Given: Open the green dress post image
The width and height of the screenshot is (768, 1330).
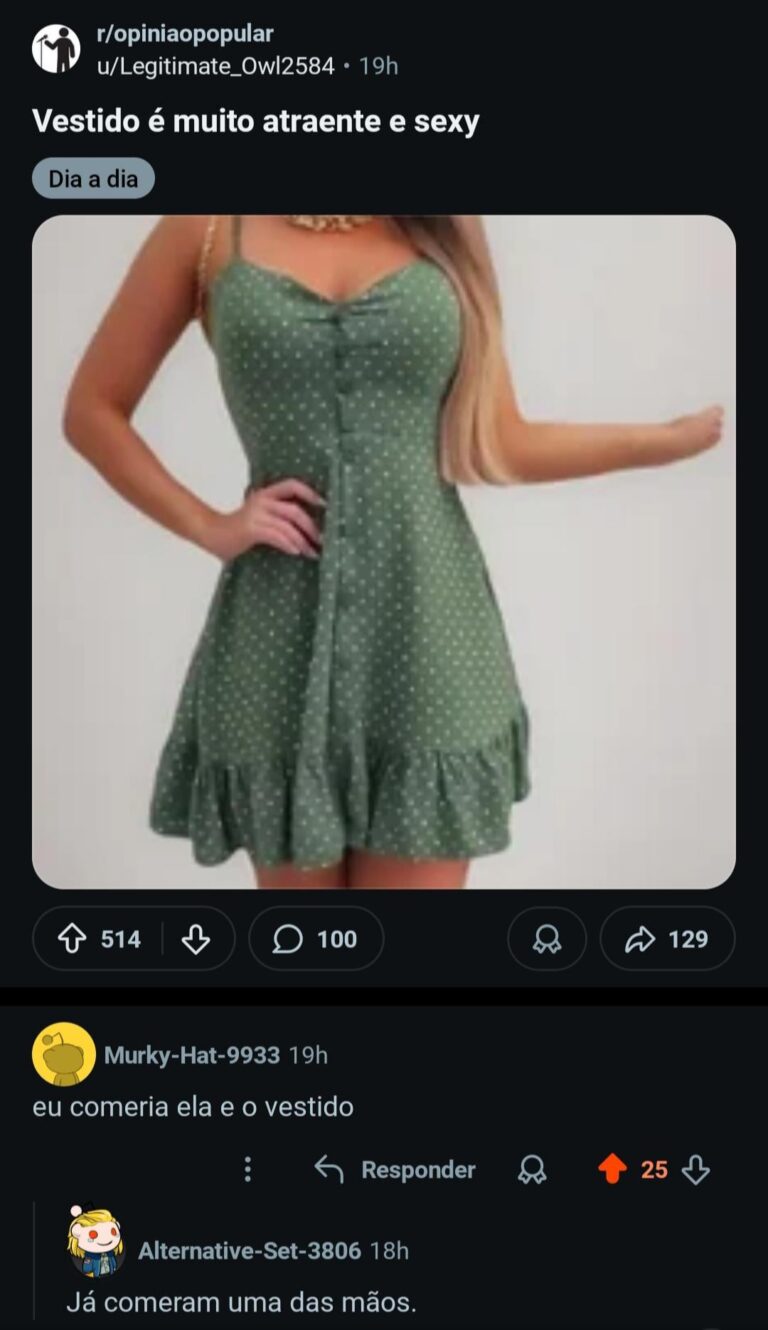Looking at the screenshot, I should [384, 552].
